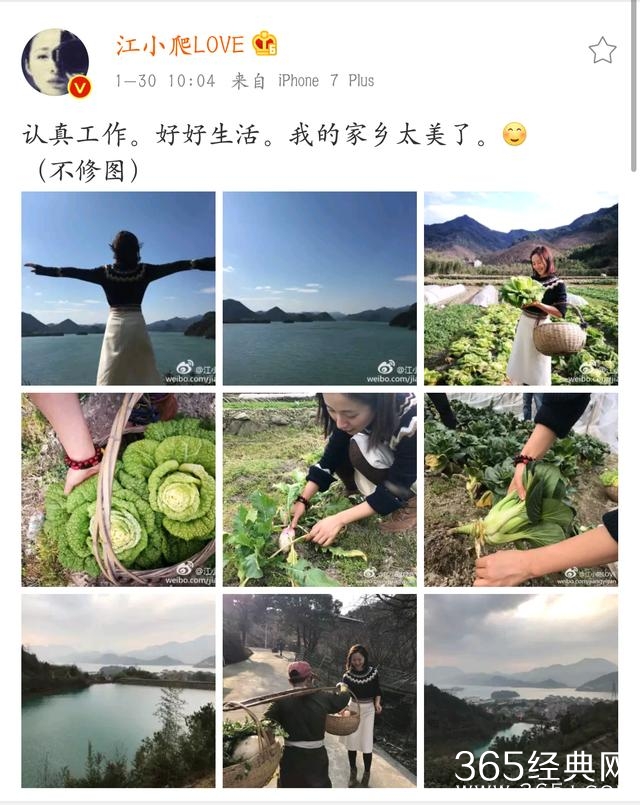This screenshot has width=640, height=805.
Task: Open the profile avatar of 江小爬LOVE
Action: pos(55,62)
